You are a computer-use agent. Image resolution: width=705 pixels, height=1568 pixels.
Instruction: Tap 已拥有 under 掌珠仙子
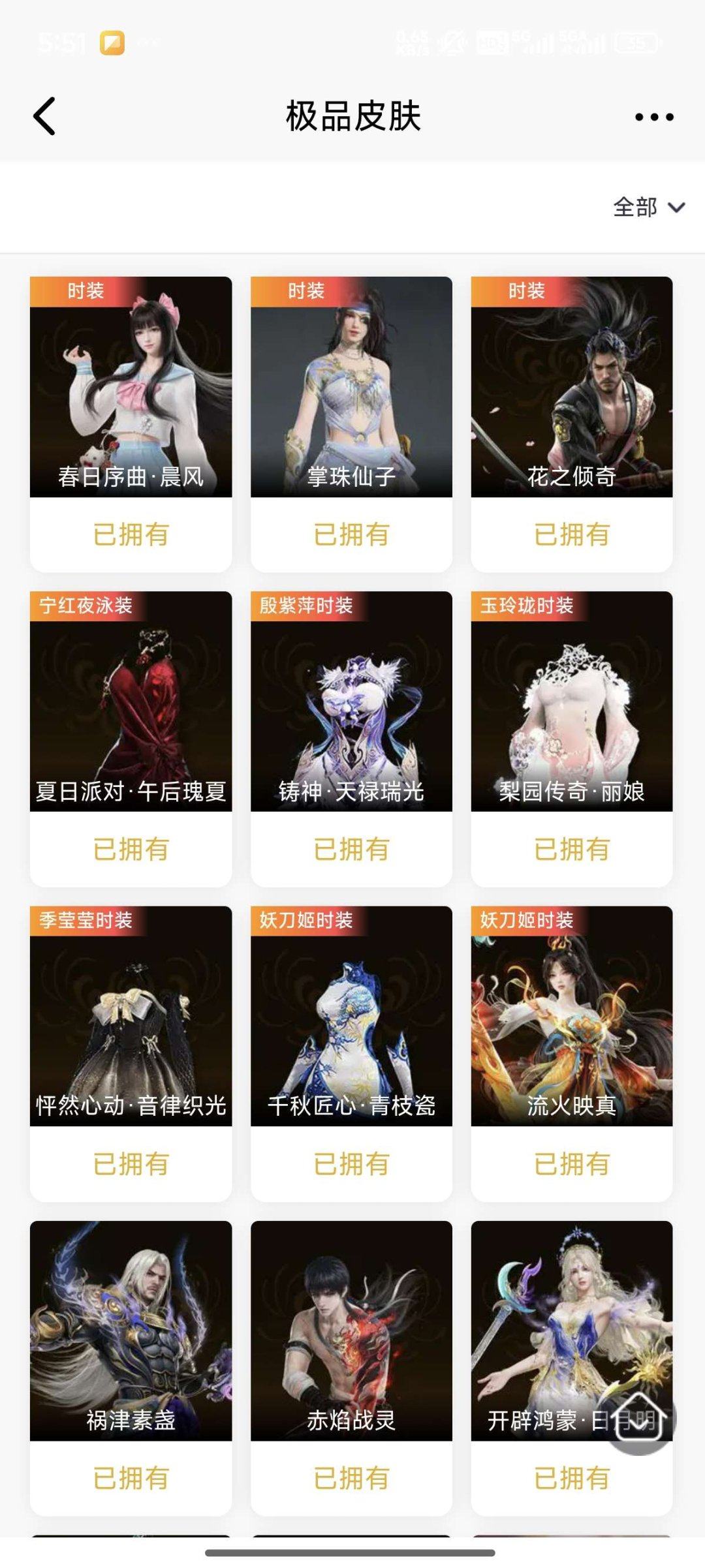(x=351, y=536)
